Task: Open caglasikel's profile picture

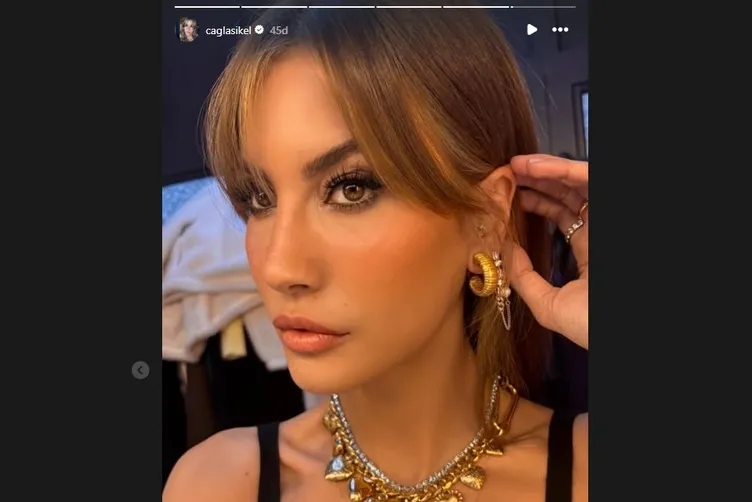Action: 187,30
